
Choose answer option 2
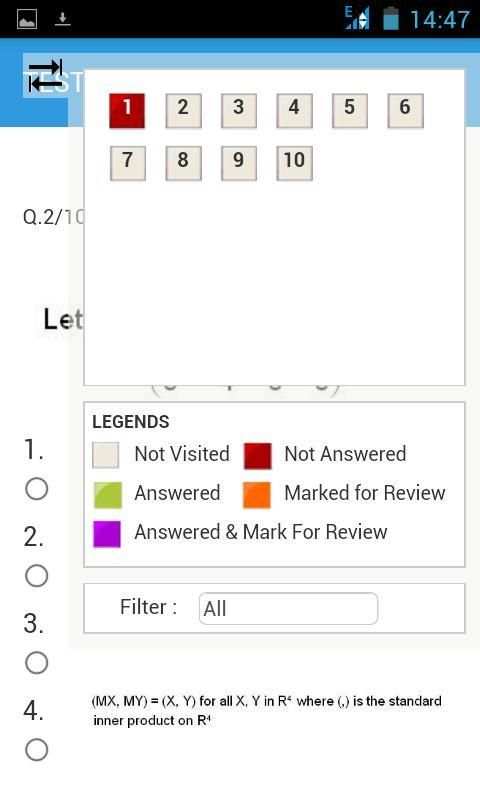pyautogui.click(x=36, y=576)
